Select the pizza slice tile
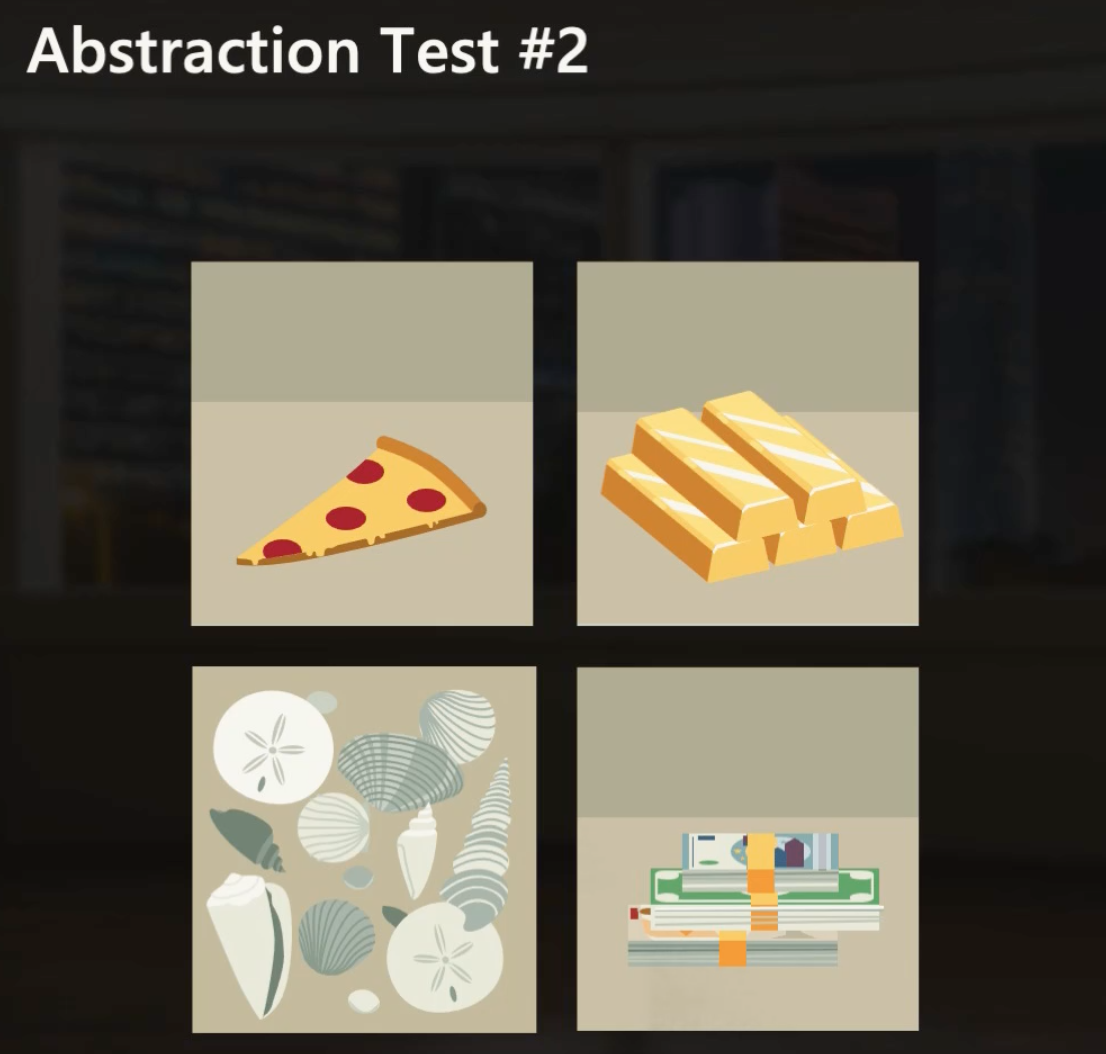 pyautogui.click(x=362, y=444)
